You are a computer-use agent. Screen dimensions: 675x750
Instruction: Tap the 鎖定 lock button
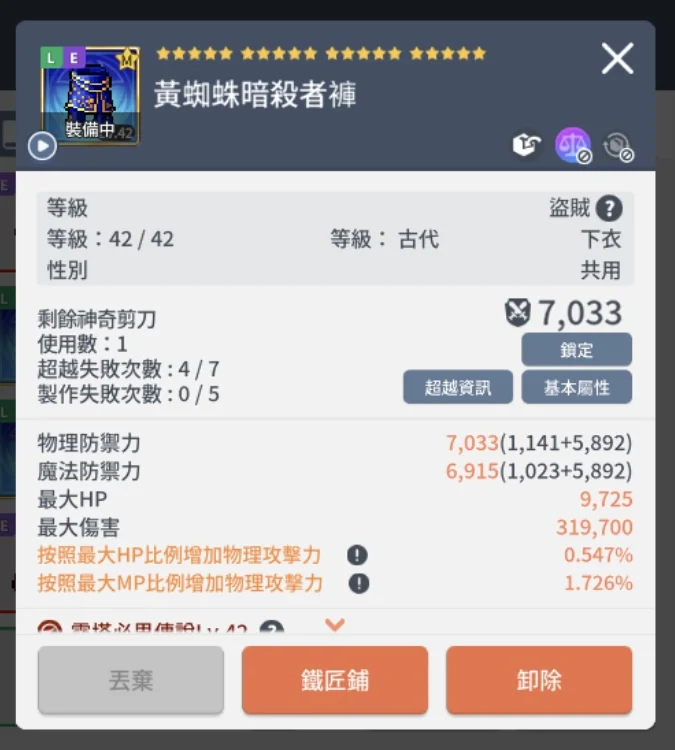point(576,350)
